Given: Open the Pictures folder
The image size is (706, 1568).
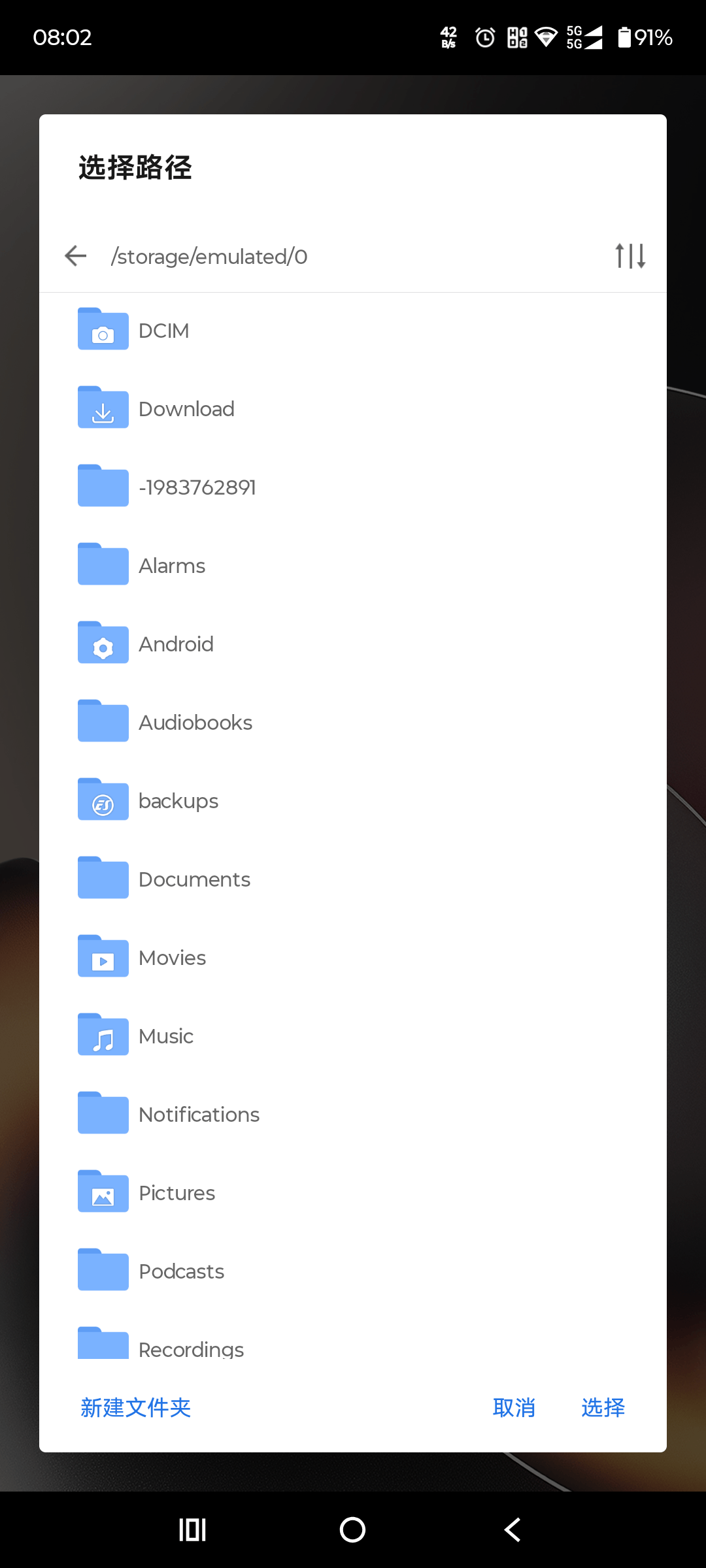Looking at the screenshot, I should 176,1193.
